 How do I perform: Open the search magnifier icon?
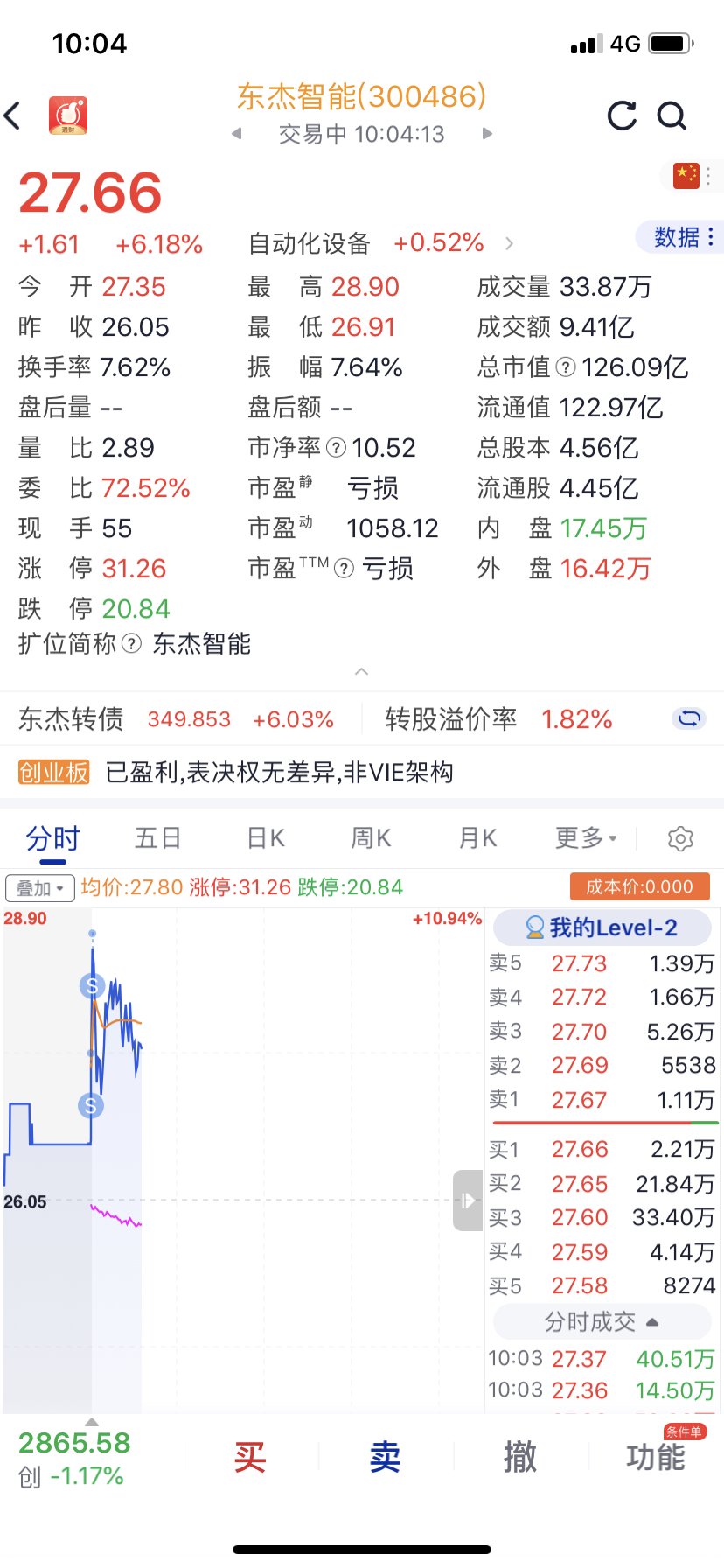(672, 115)
